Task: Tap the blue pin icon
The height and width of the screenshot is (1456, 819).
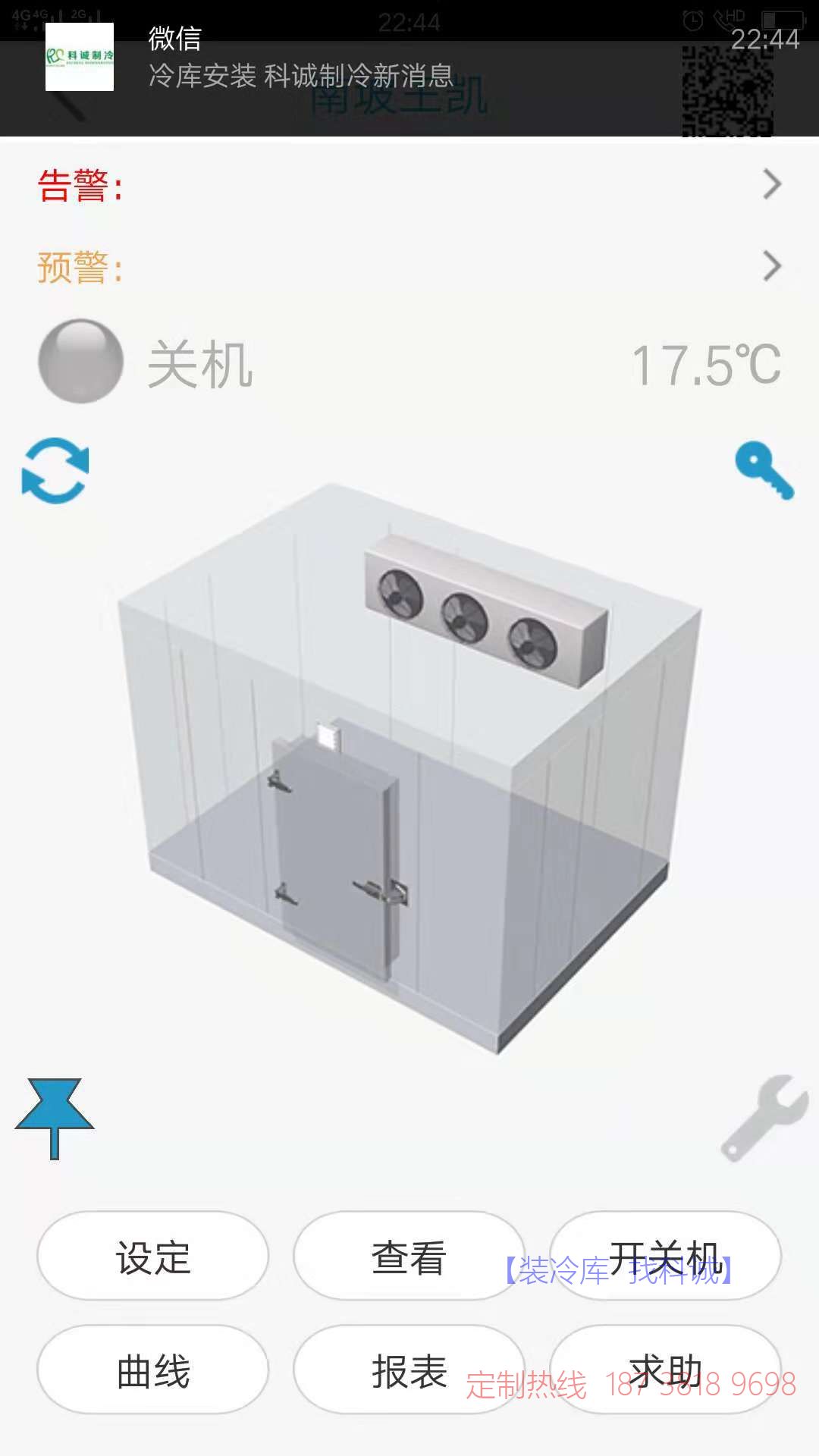Action: (55, 1116)
